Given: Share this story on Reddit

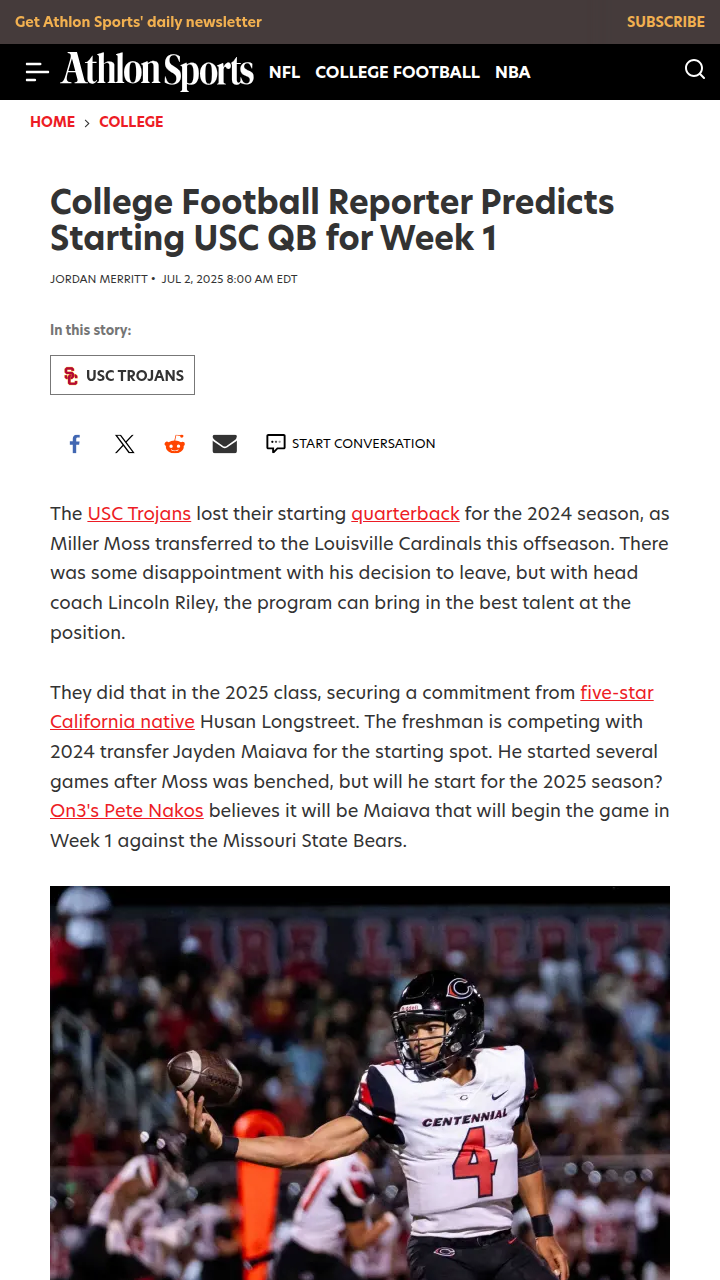Looking at the screenshot, I should 175,444.
